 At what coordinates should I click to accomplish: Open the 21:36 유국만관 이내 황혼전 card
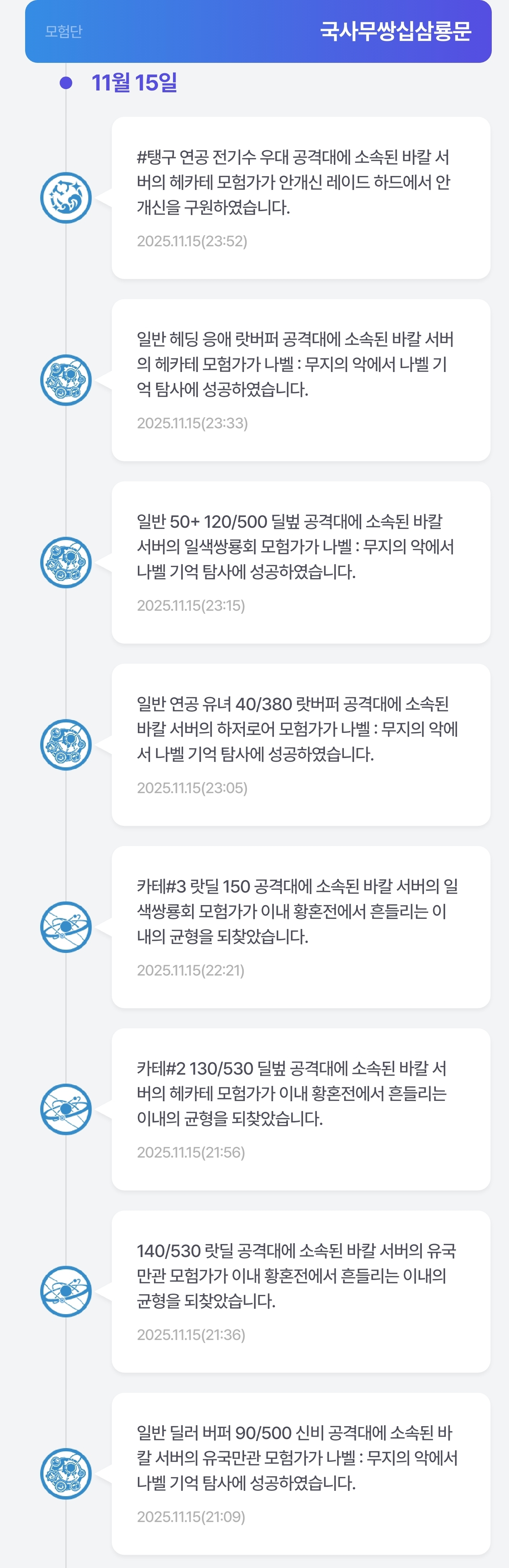click(301, 1291)
